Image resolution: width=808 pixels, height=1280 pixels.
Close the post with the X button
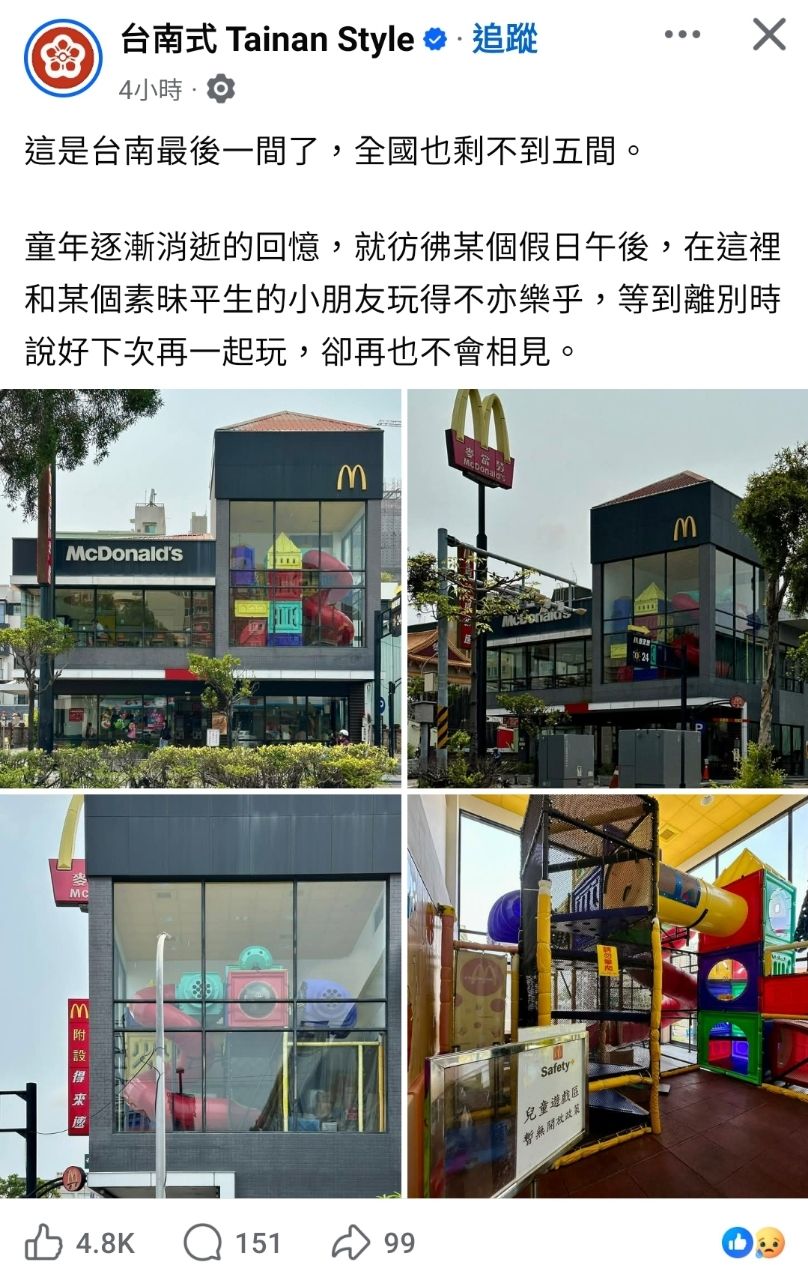point(768,35)
